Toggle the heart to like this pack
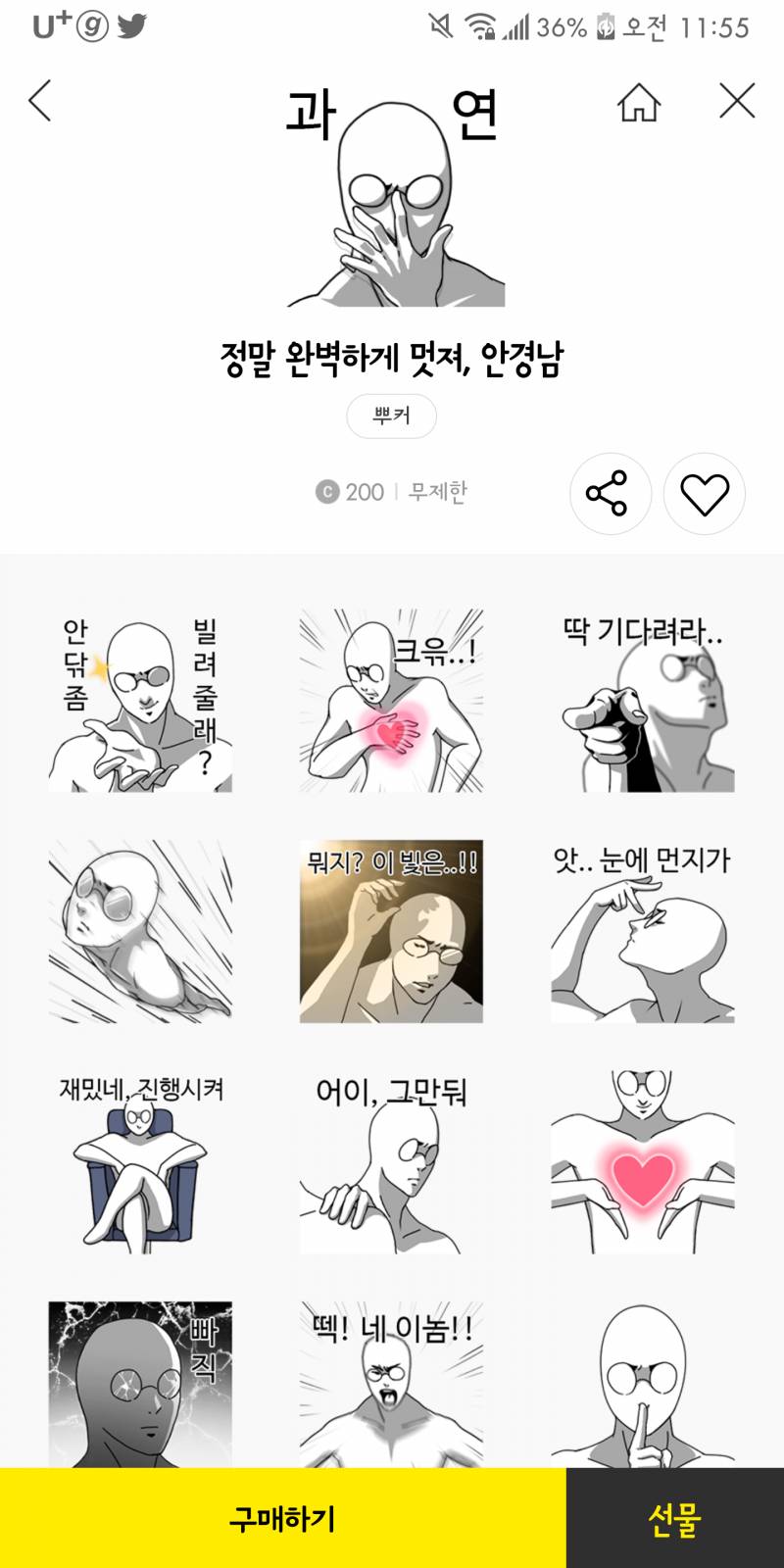Viewport: 784px width, 1568px height. pos(705,494)
